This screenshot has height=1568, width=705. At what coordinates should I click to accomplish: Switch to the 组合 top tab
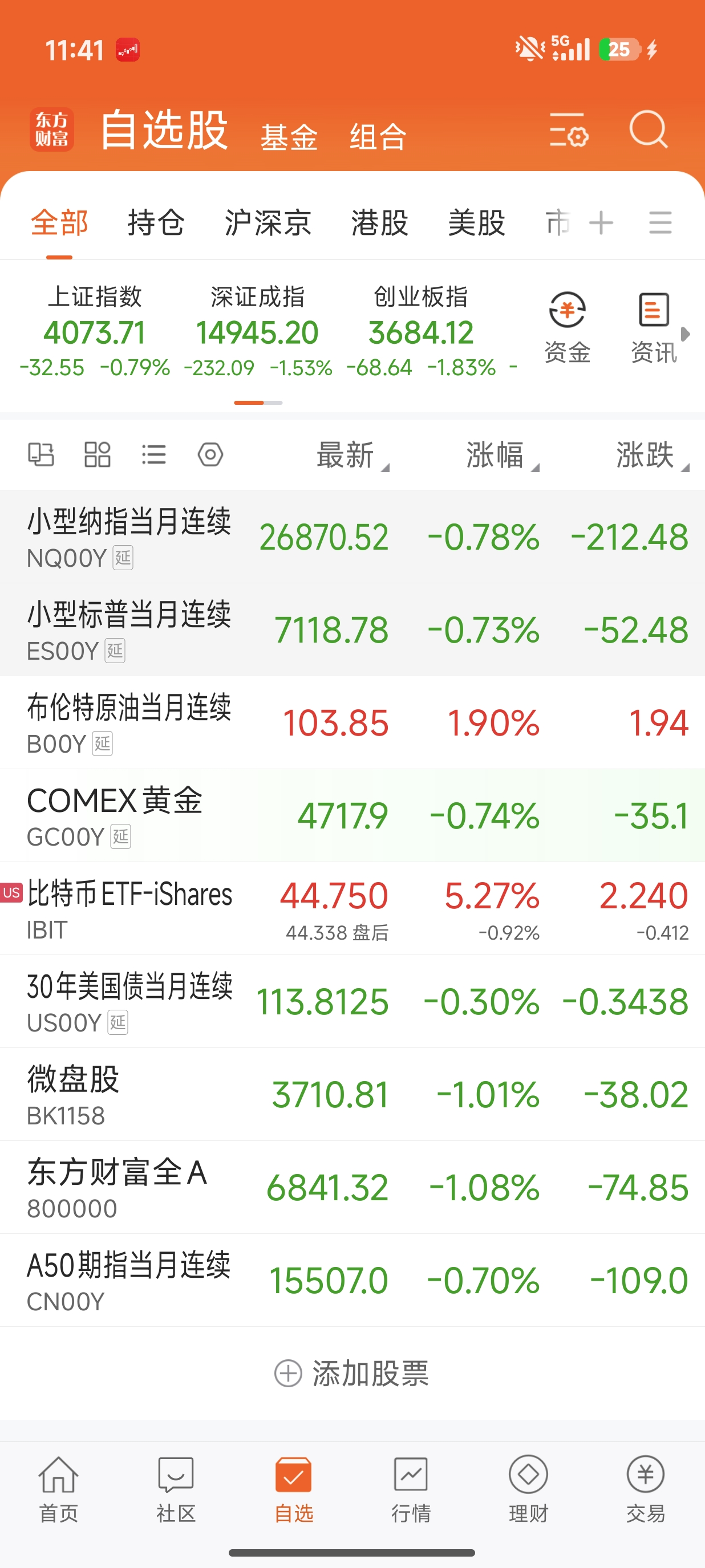click(378, 136)
